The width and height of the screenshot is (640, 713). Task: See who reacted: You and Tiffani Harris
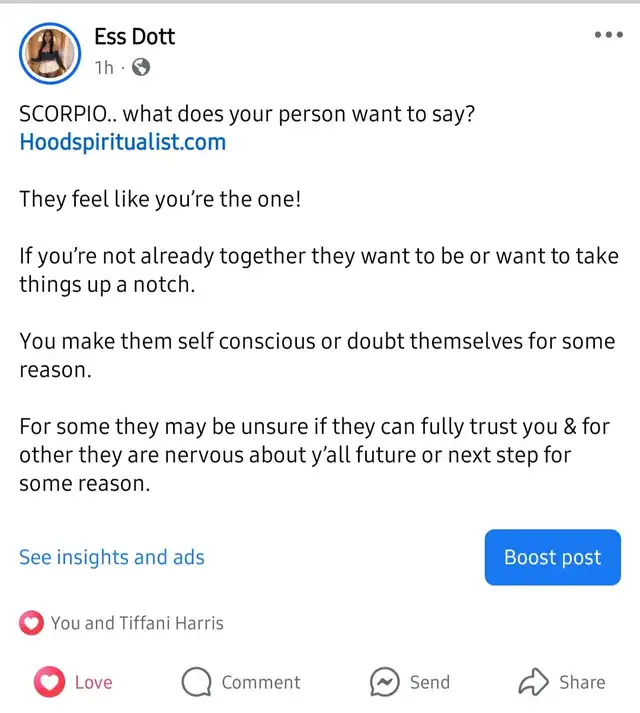pyautogui.click(x=121, y=623)
